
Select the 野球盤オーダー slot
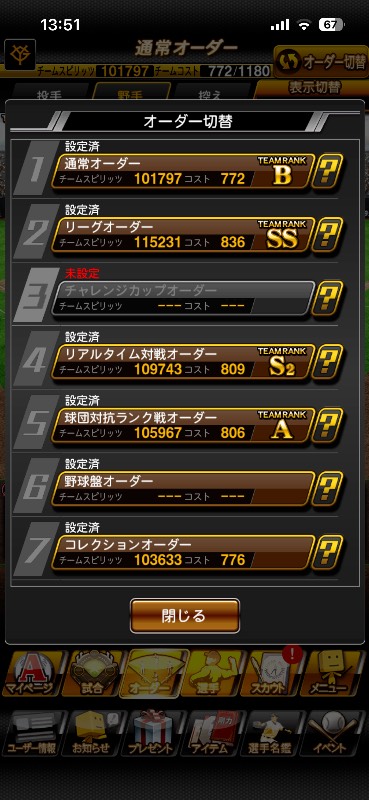(183, 489)
